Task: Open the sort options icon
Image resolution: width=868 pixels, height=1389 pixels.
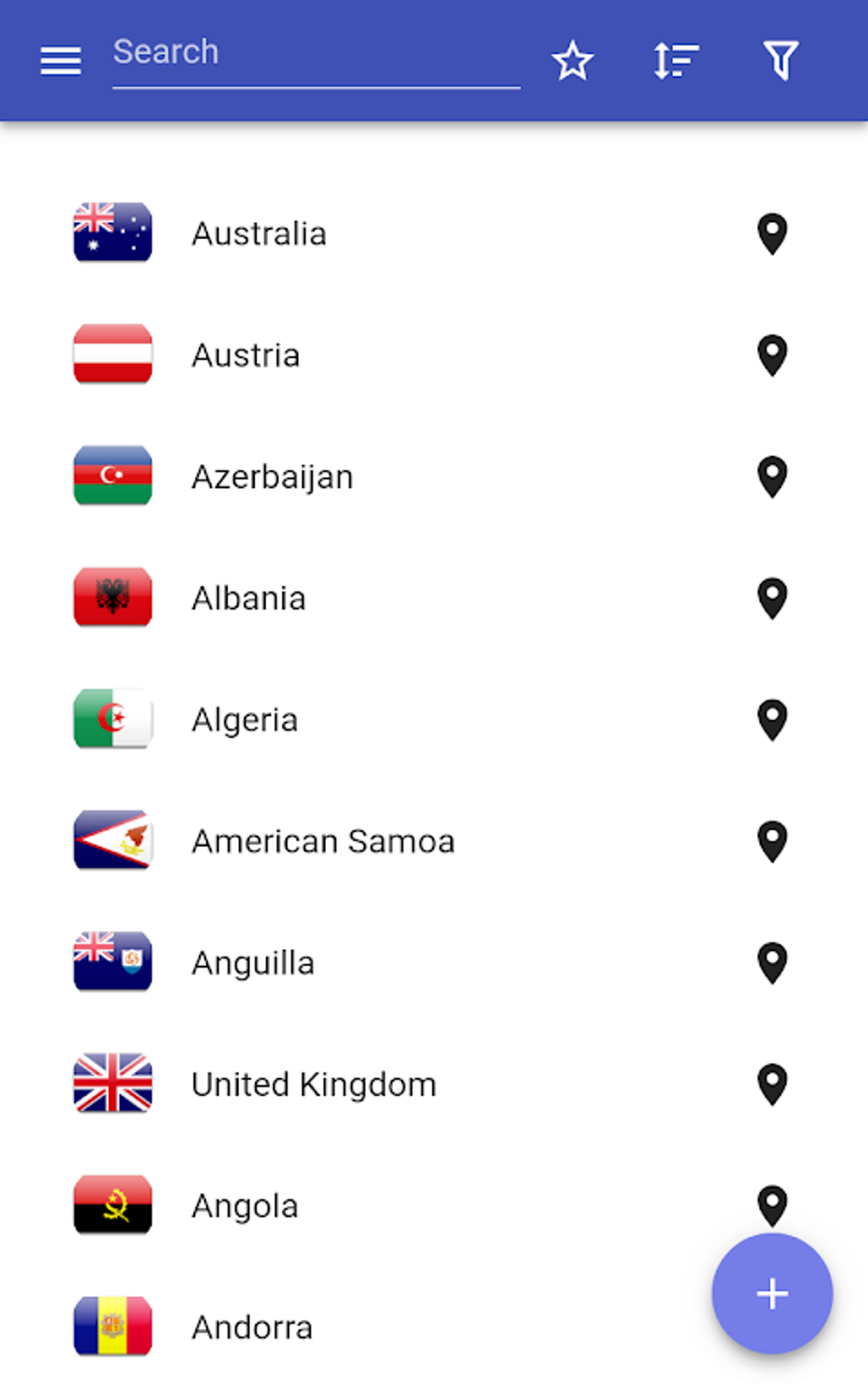Action: (676, 60)
